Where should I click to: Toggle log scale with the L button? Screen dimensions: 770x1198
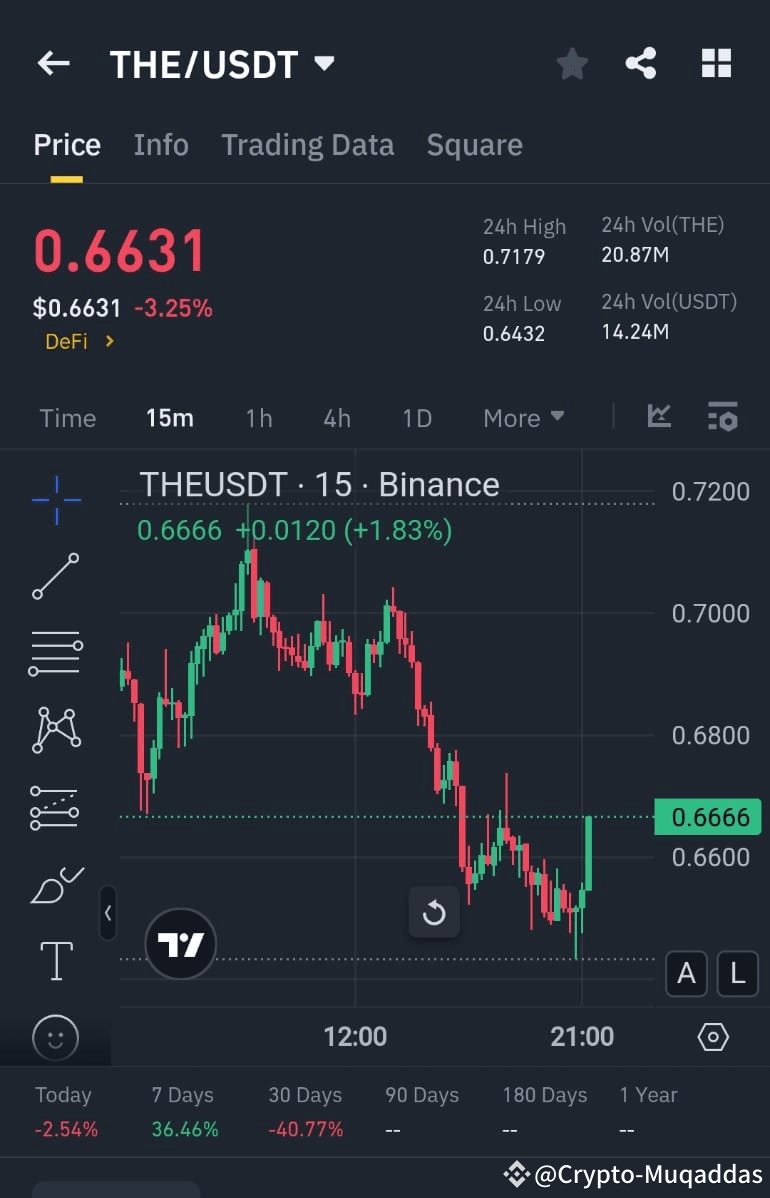click(x=738, y=973)
